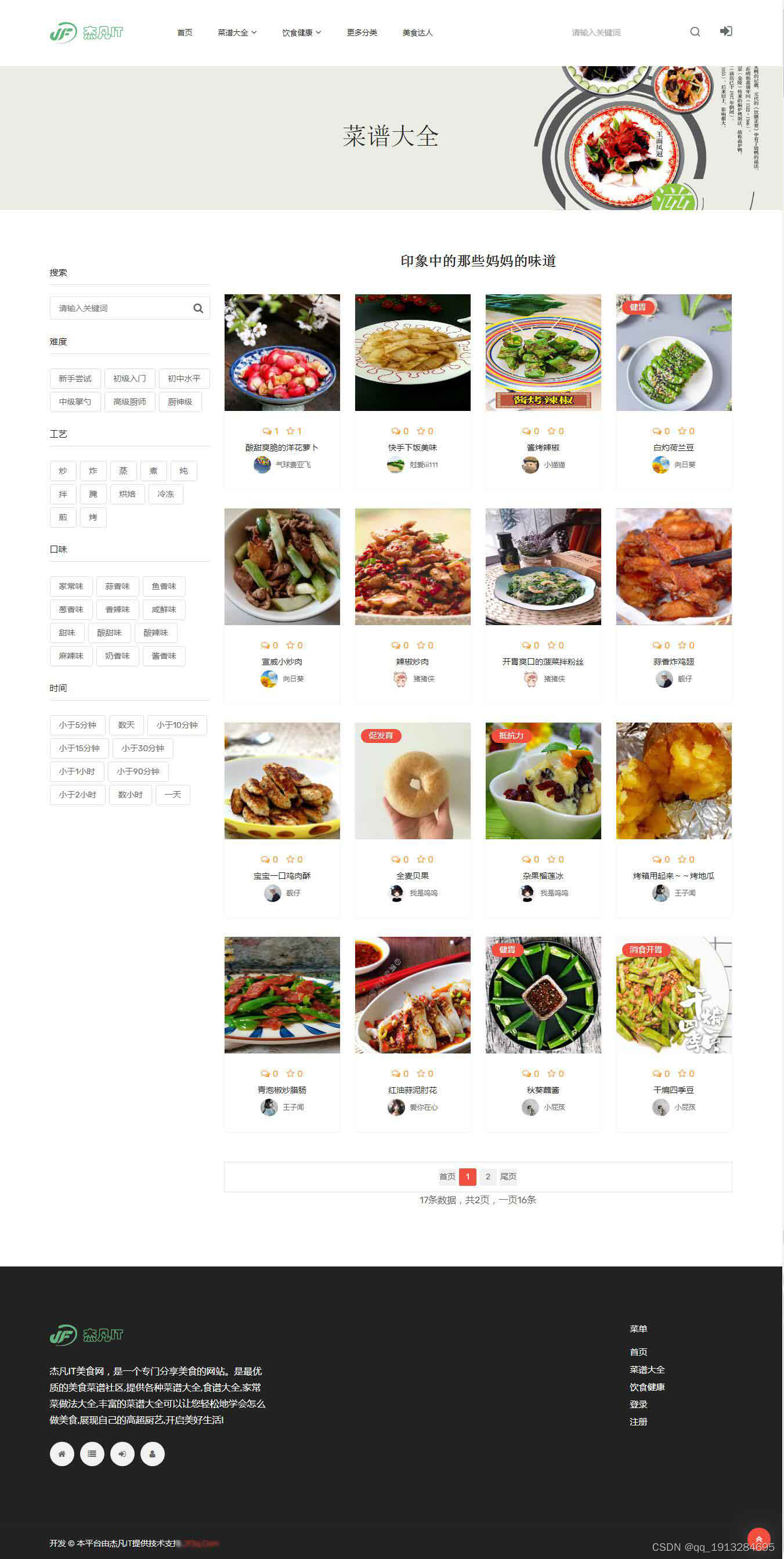The width and height of the screenshot is (784, 1559).
Task: Open 注册 link in footer menu
Action: (638, 1421)
